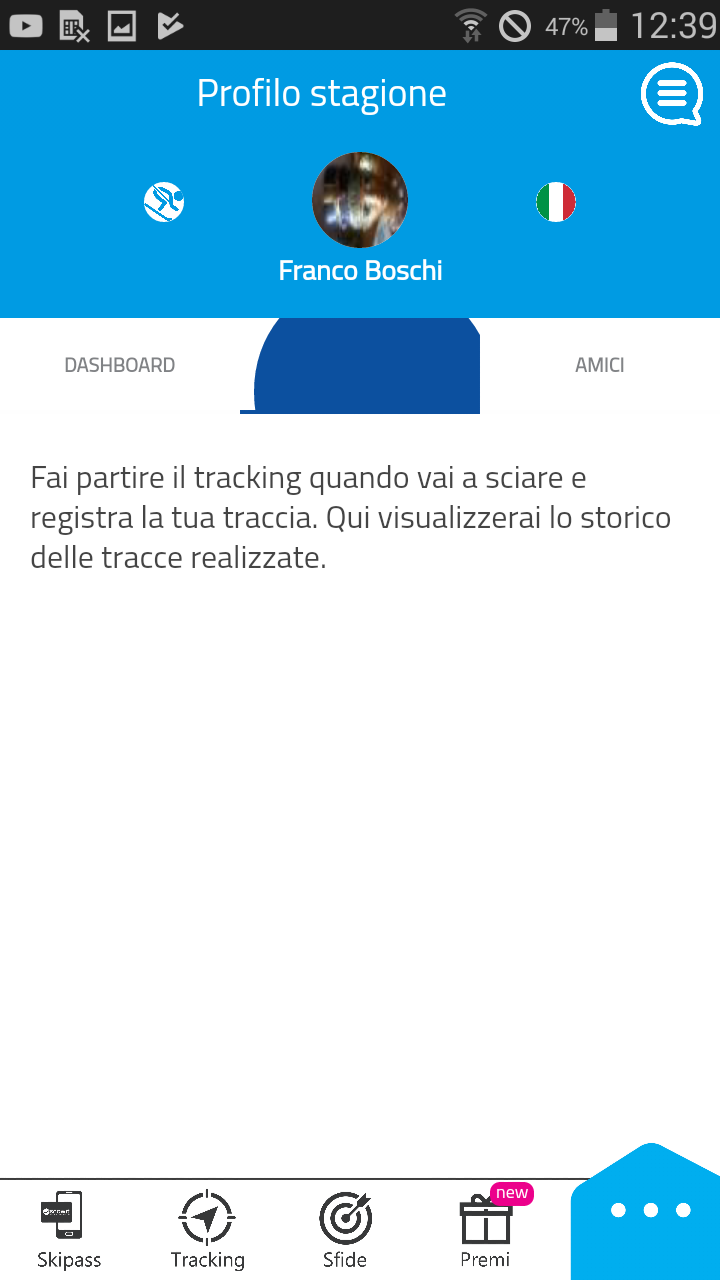View the Premi rewards
This screenshot has width=720, height=1280.
click(486, 1230)
